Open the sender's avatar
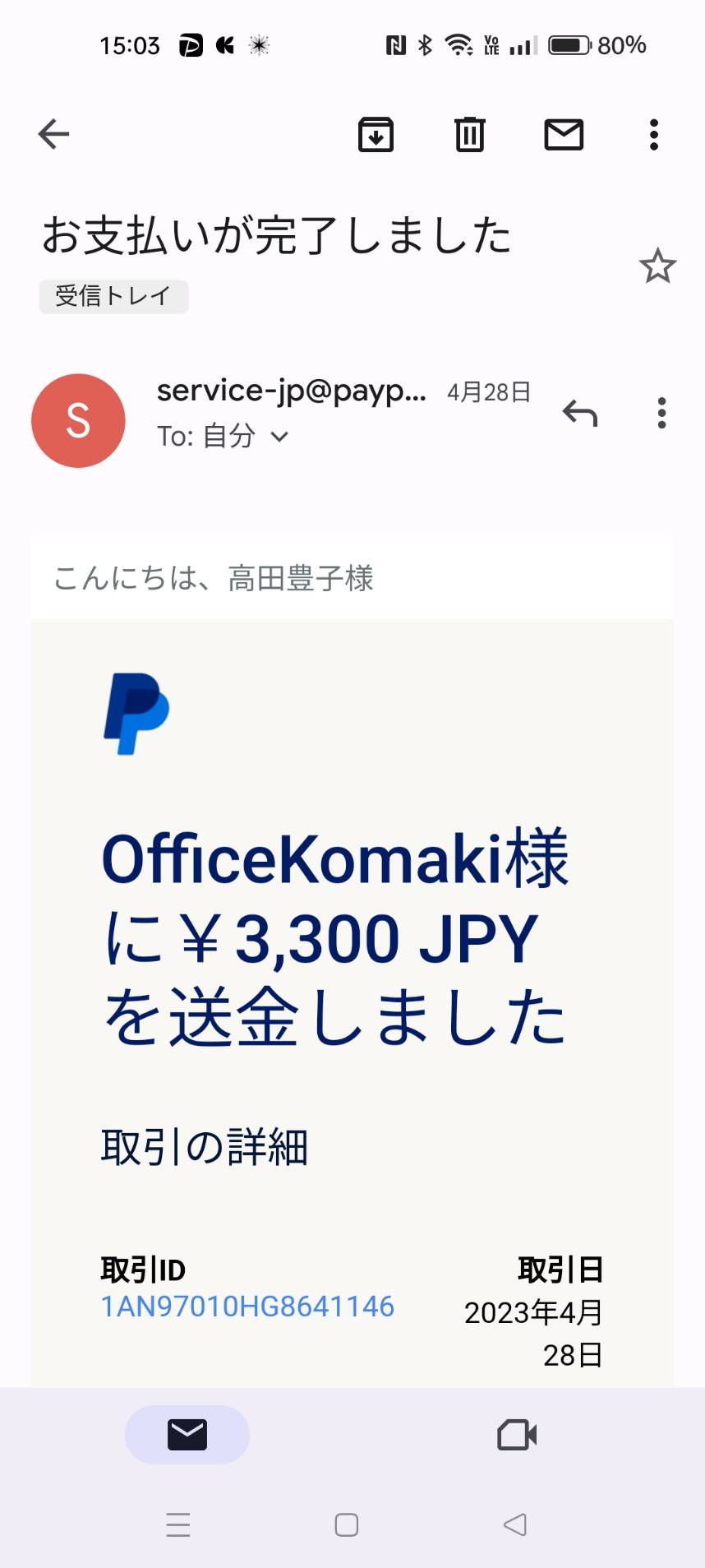This screenshot has height=1568, width=705. coord(78,421)
